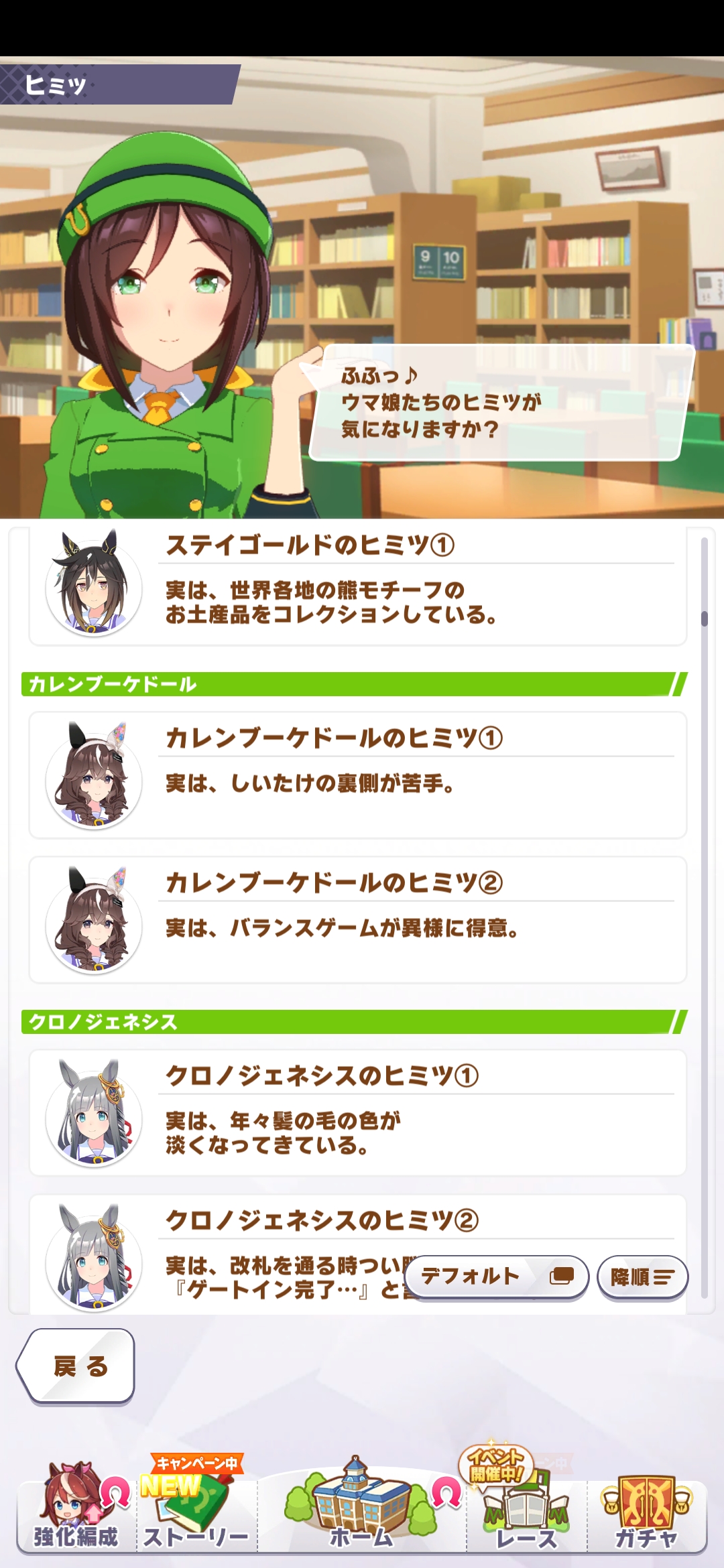The height and width of the screenshot is (1568, 724).
Task: Tap the 戻る back button
Action: click(77, 1366)
